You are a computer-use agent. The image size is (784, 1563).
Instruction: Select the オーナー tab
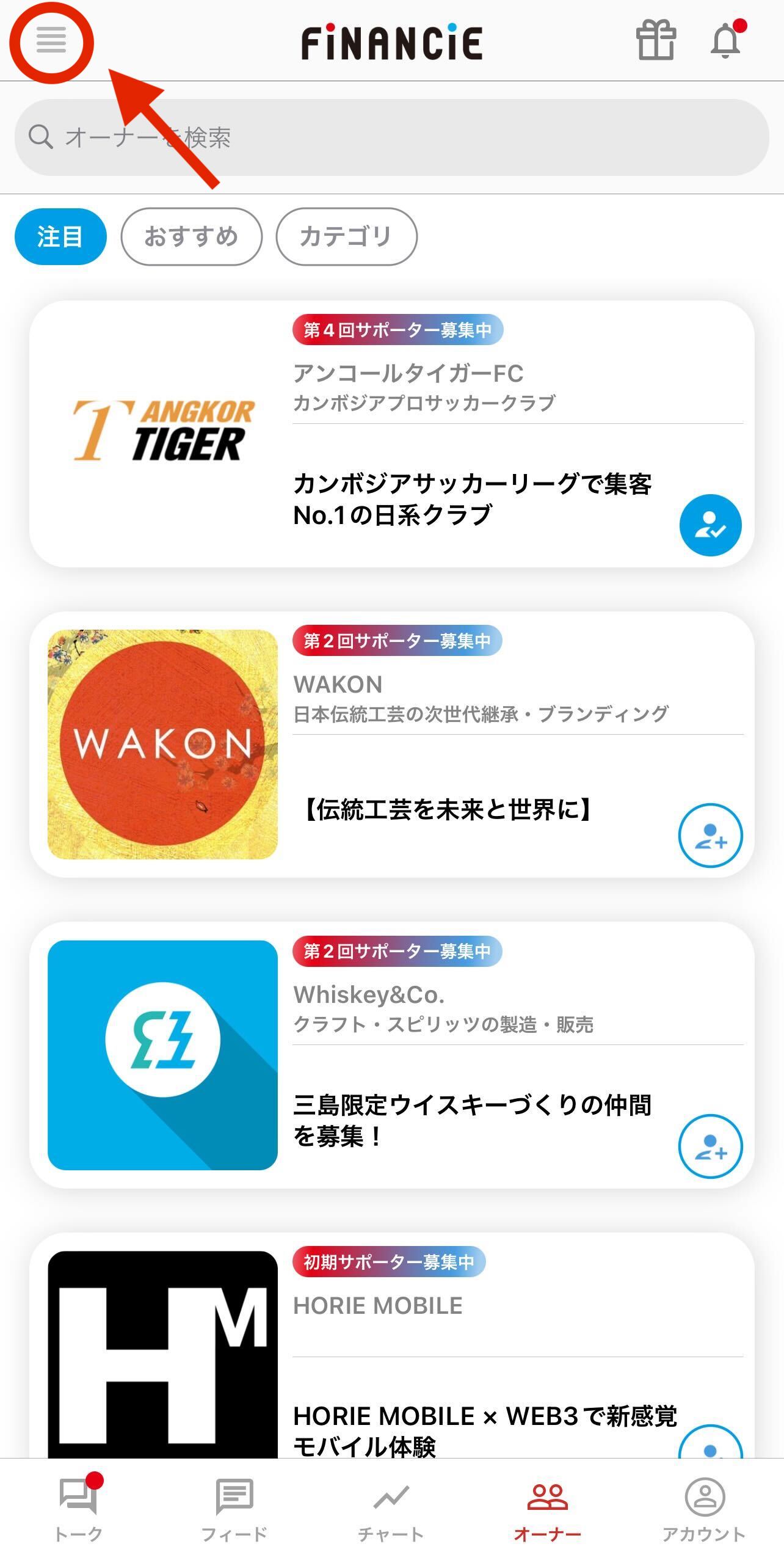pos(548,1509)
